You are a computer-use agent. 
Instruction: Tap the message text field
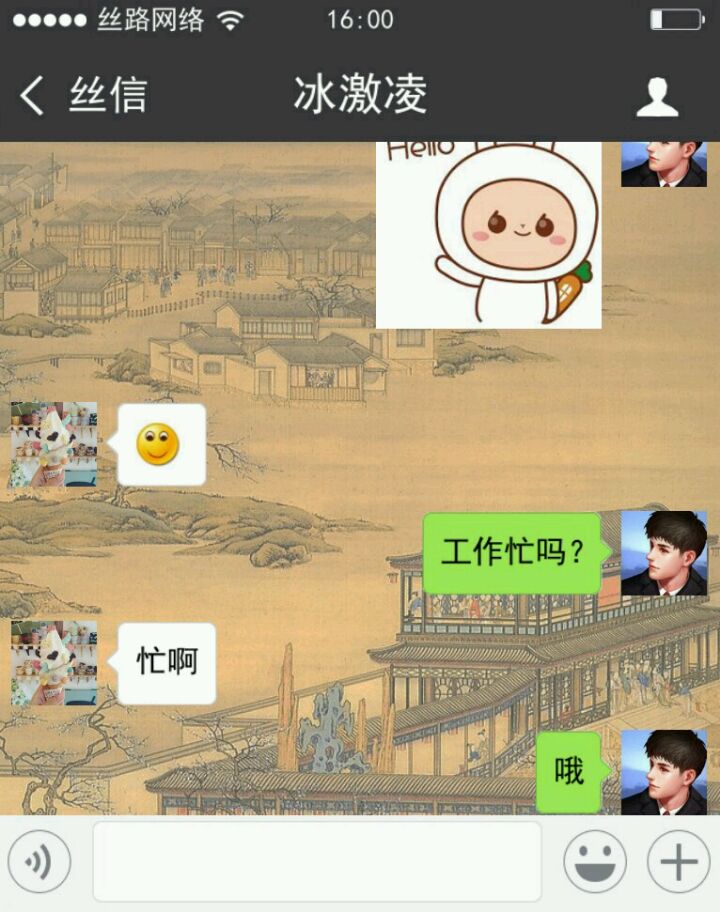317,862
